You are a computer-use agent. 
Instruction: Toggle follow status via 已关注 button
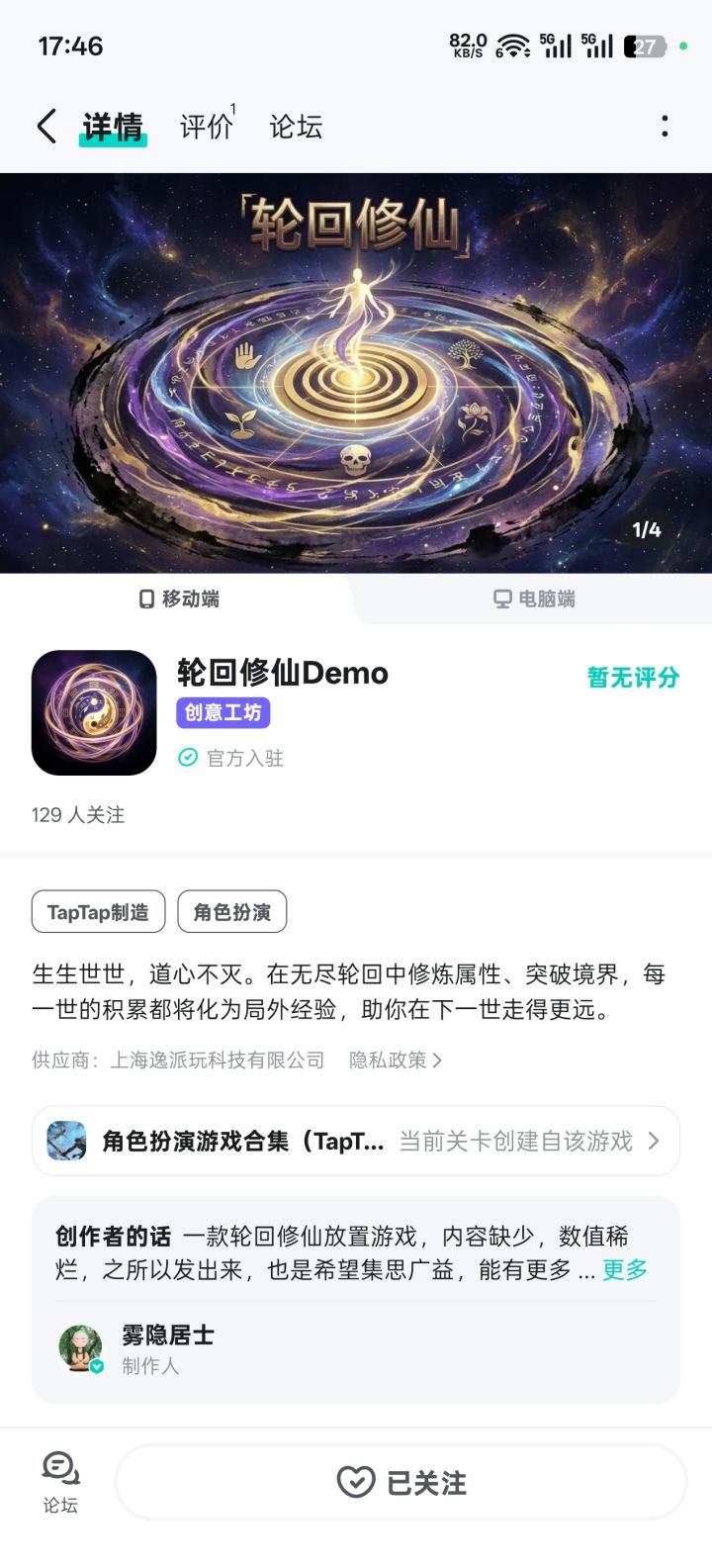(400, 1482)
